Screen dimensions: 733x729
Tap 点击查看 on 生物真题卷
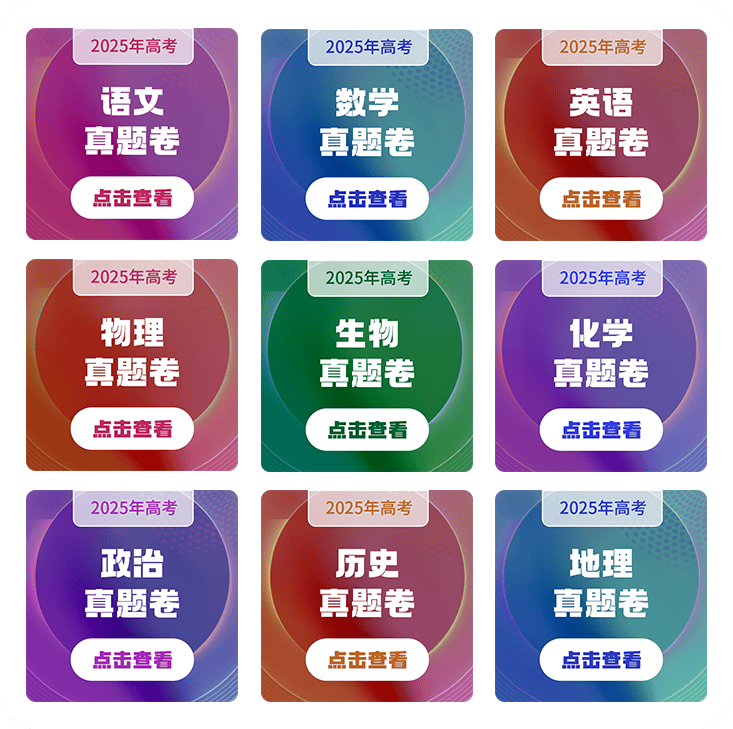point(367,429)
